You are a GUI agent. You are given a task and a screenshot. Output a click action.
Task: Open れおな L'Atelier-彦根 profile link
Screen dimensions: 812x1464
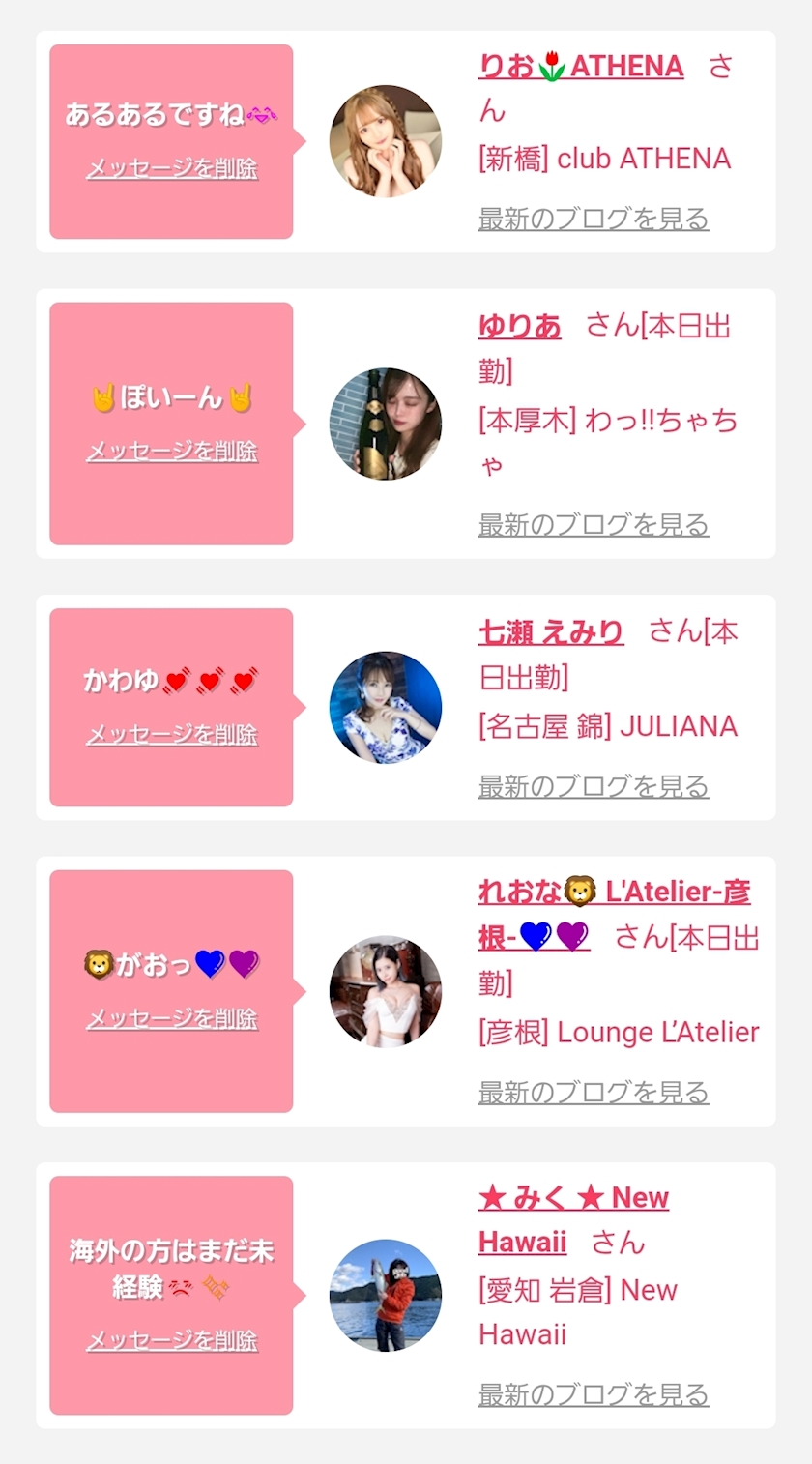pyautogui.click(x=613, y=893)
